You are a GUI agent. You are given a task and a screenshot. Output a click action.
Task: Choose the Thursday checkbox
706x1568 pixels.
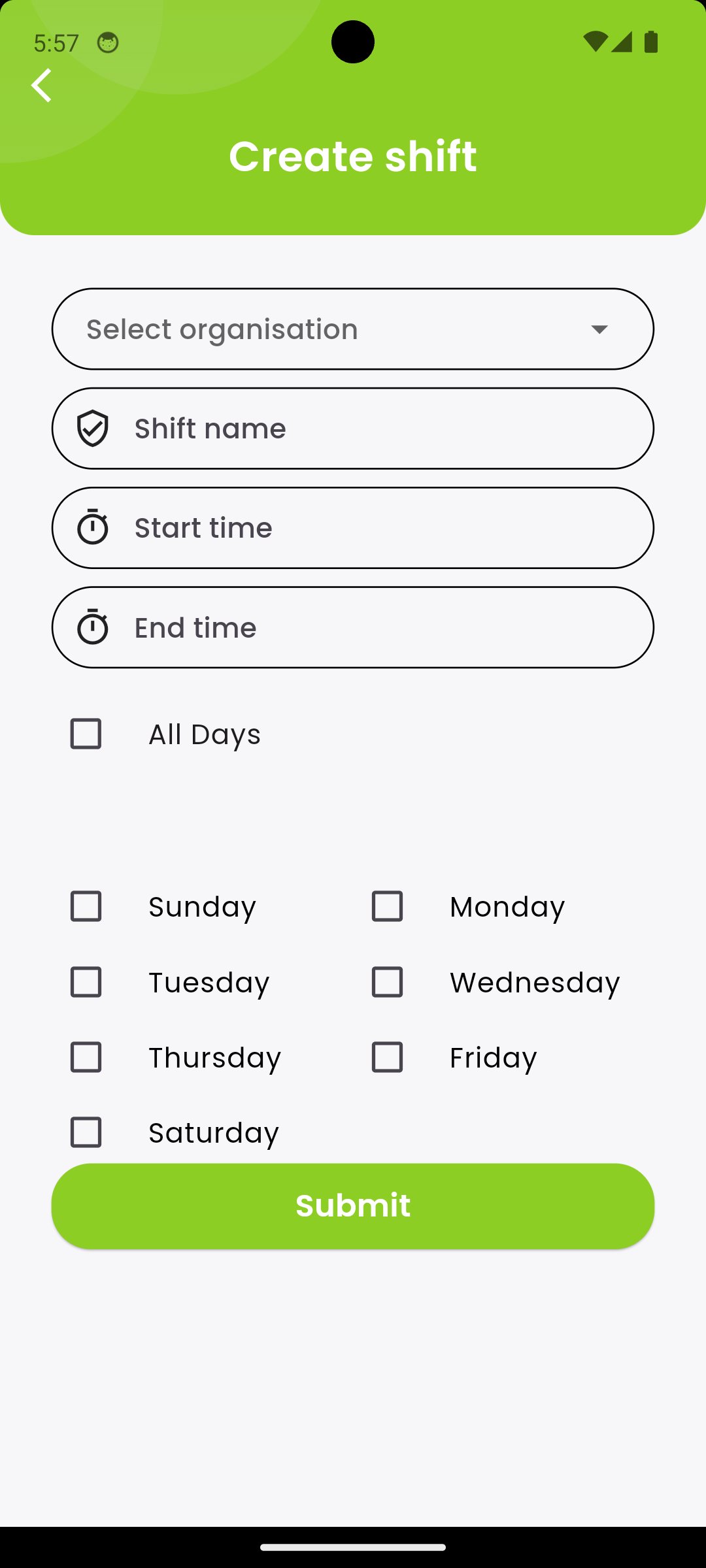pos(86,1057)
